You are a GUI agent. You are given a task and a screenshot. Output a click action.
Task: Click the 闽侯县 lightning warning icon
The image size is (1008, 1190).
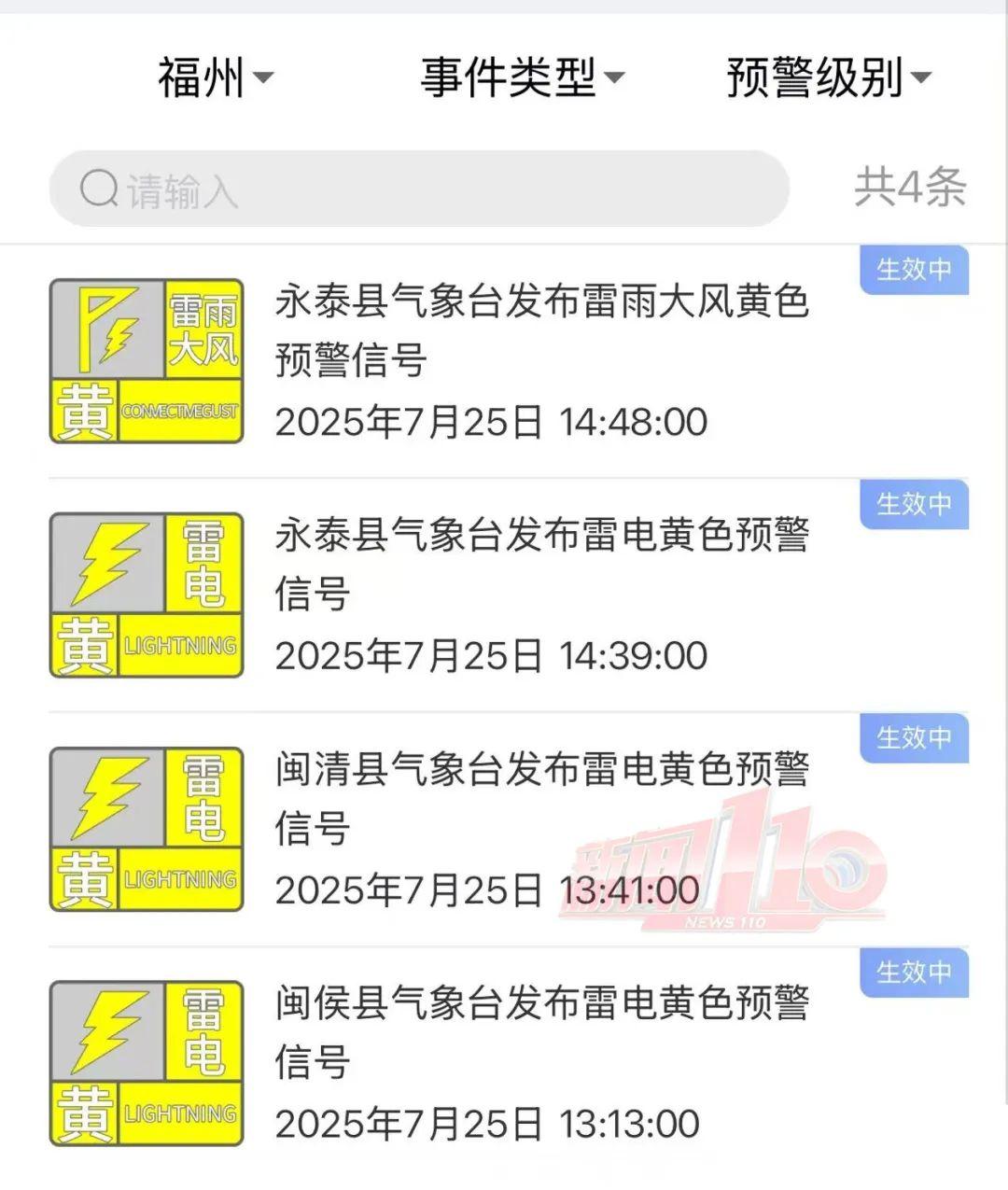coord(147,1064)
